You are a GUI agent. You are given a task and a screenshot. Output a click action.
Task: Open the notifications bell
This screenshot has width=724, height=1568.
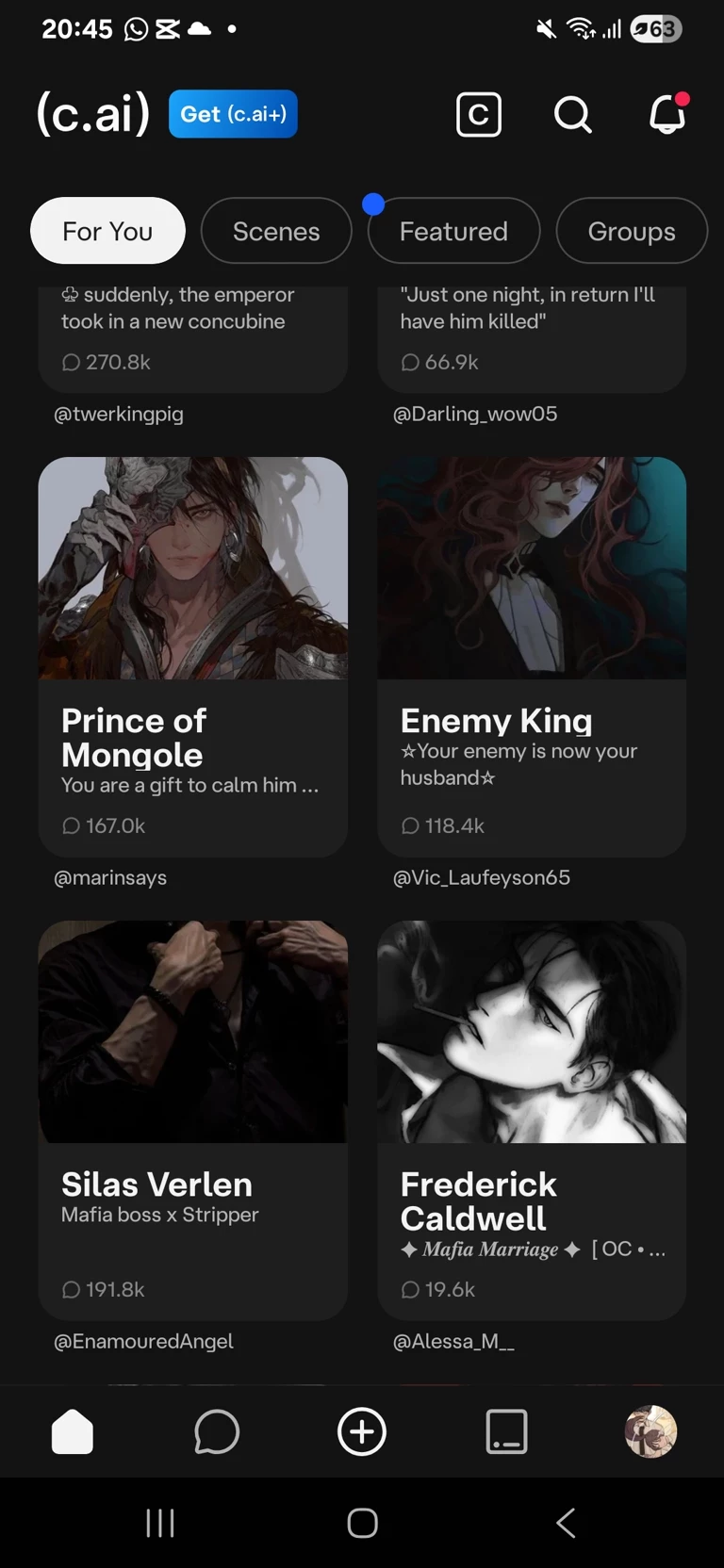[x=667, y=115]
